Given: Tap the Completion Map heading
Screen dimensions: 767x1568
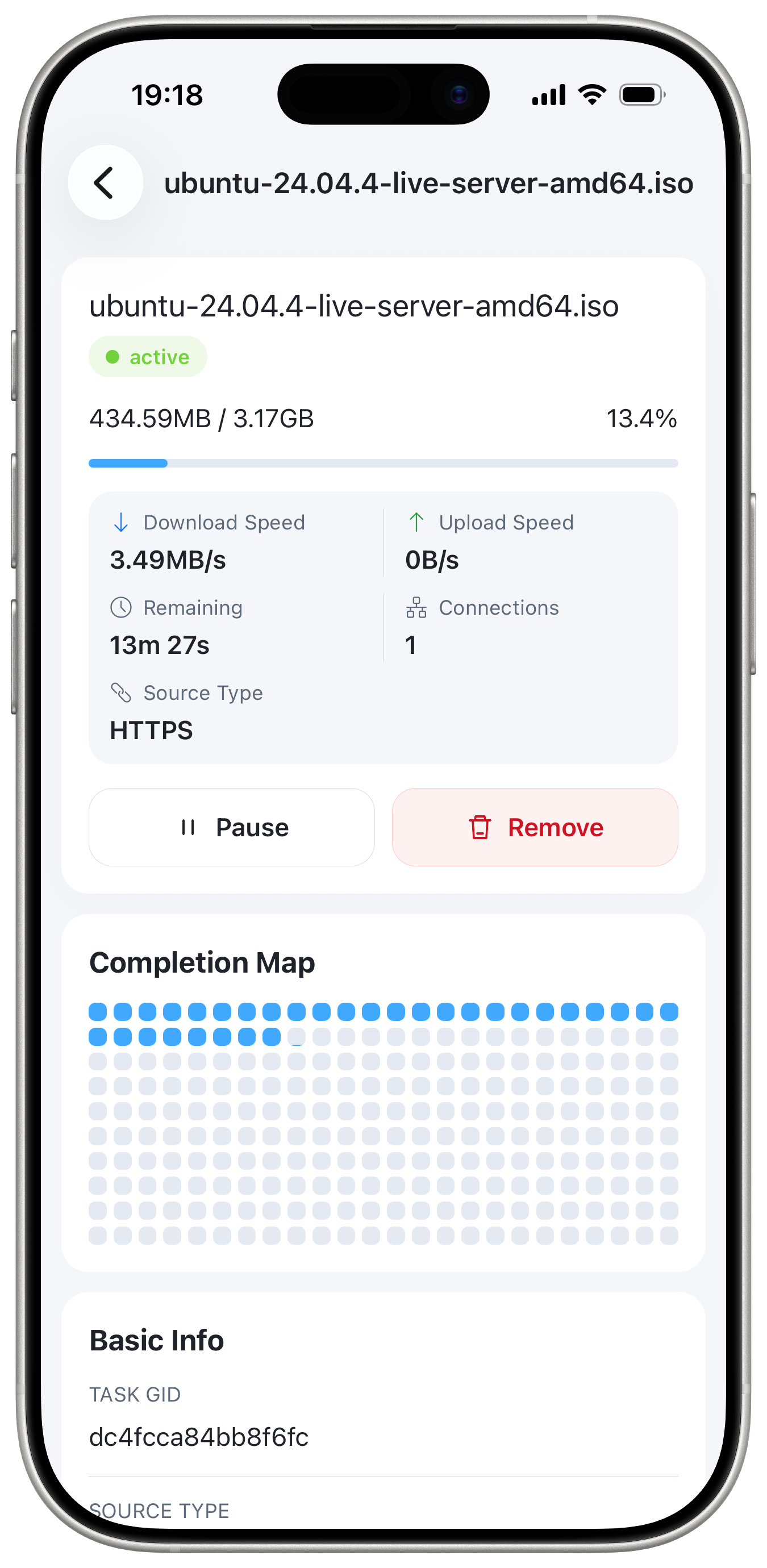Looking at the screenshot, I should point(202,962).
